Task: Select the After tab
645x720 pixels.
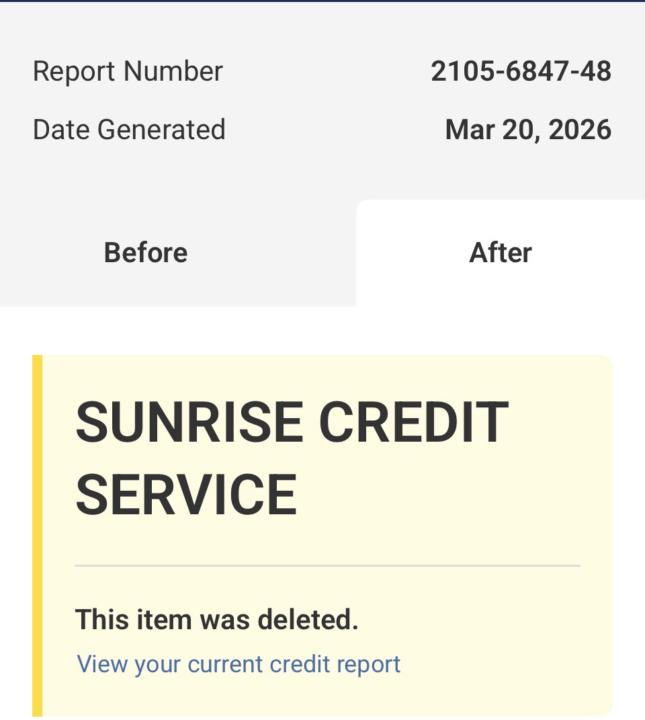Action: [x=500, y=253]
